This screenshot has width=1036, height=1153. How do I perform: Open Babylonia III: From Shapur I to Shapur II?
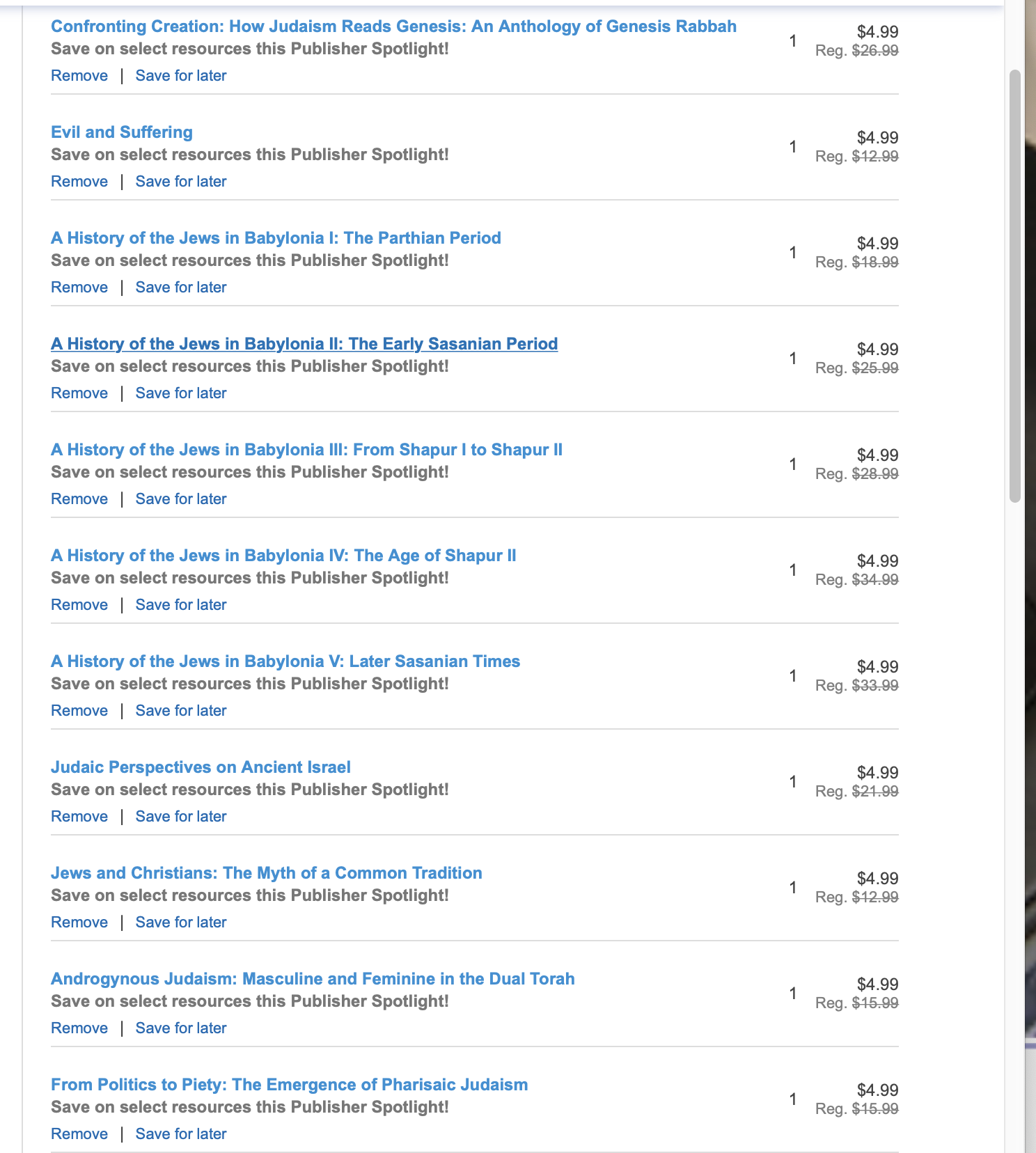coord(306,450)
